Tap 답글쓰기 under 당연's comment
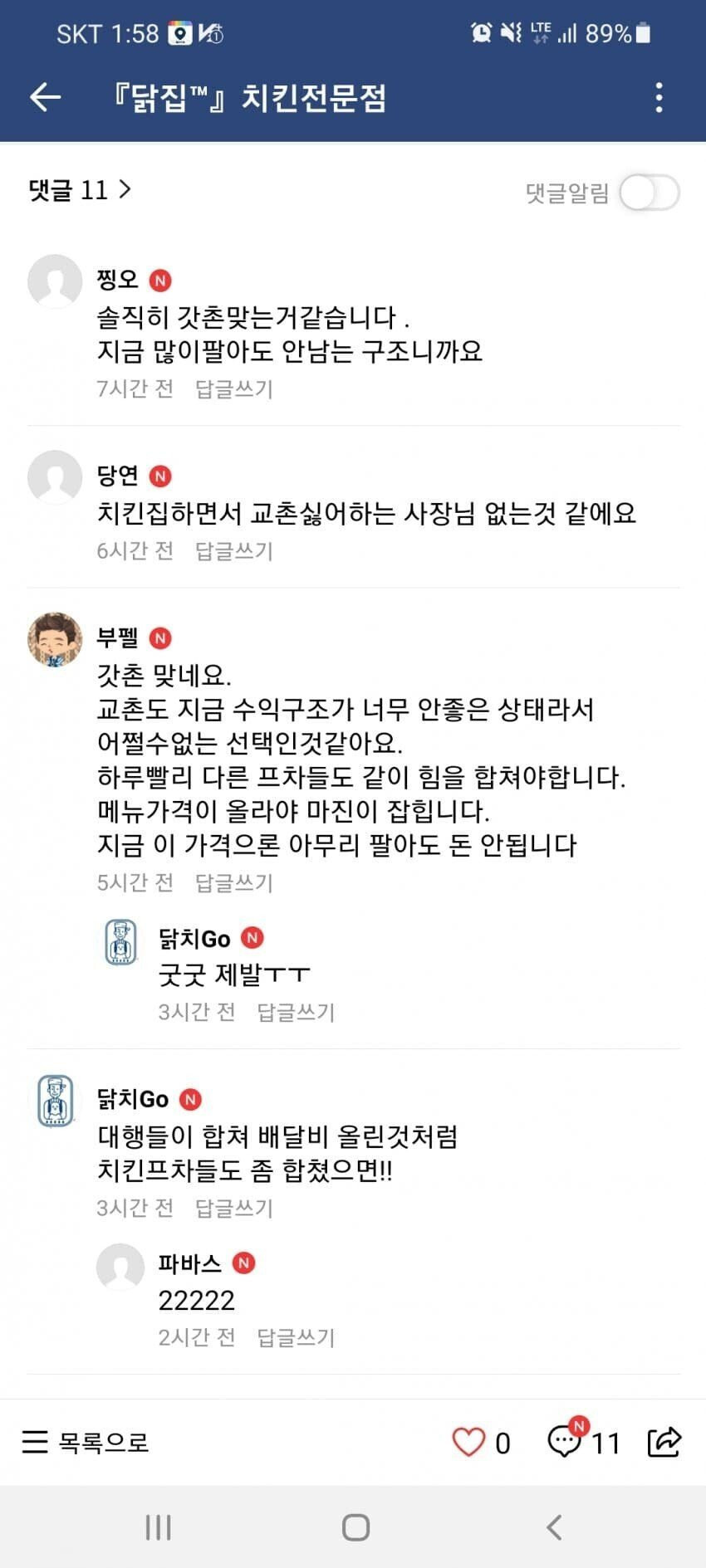Image resolution: width=706 pixels, height=1568 pixels. (x=233, y=550)
